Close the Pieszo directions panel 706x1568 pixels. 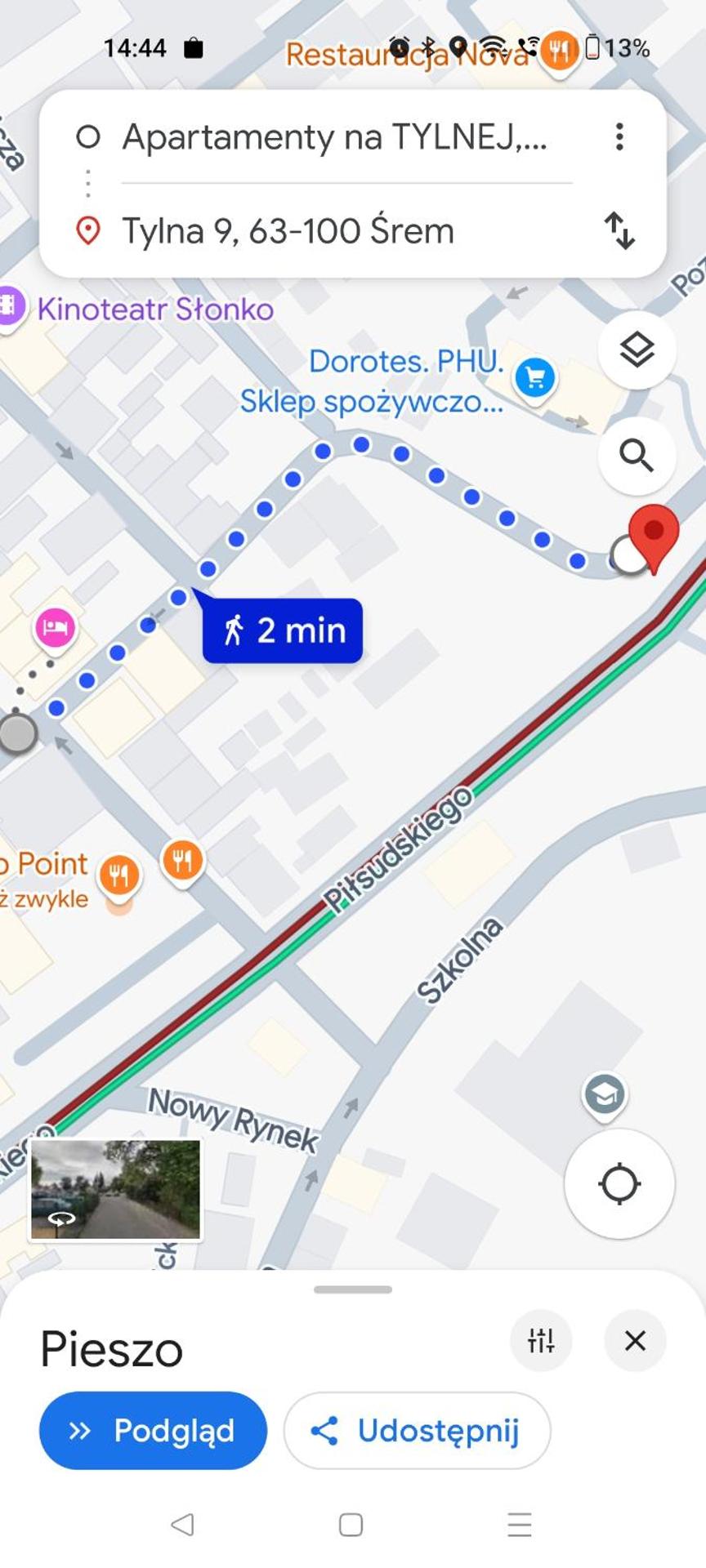click(x=635, y=1340)
